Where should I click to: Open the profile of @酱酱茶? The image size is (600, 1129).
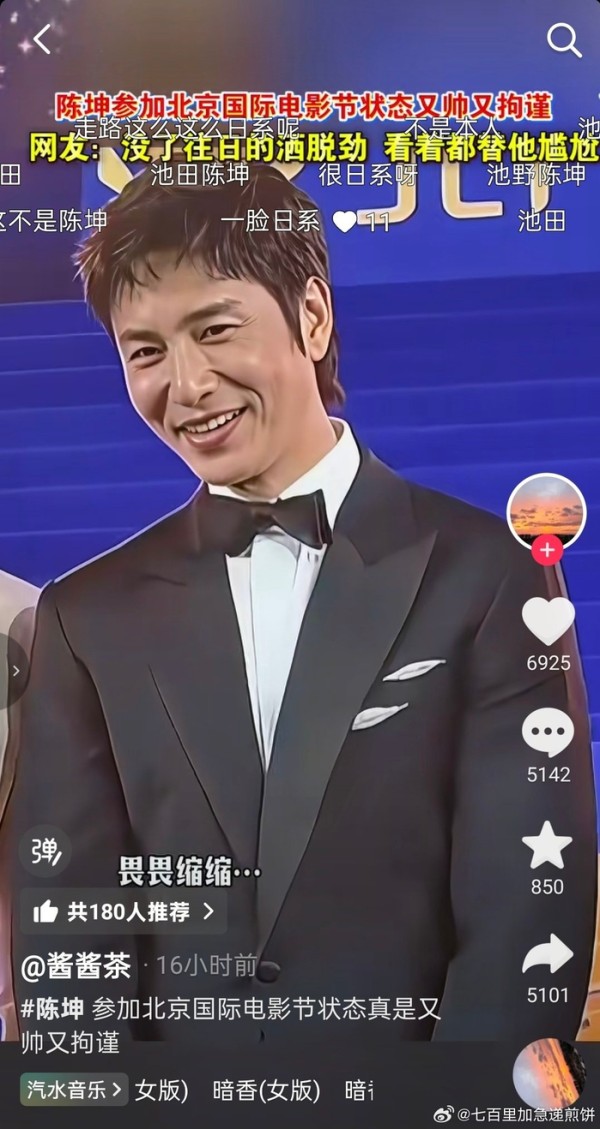pyautogui.click(x=76, y=966)
